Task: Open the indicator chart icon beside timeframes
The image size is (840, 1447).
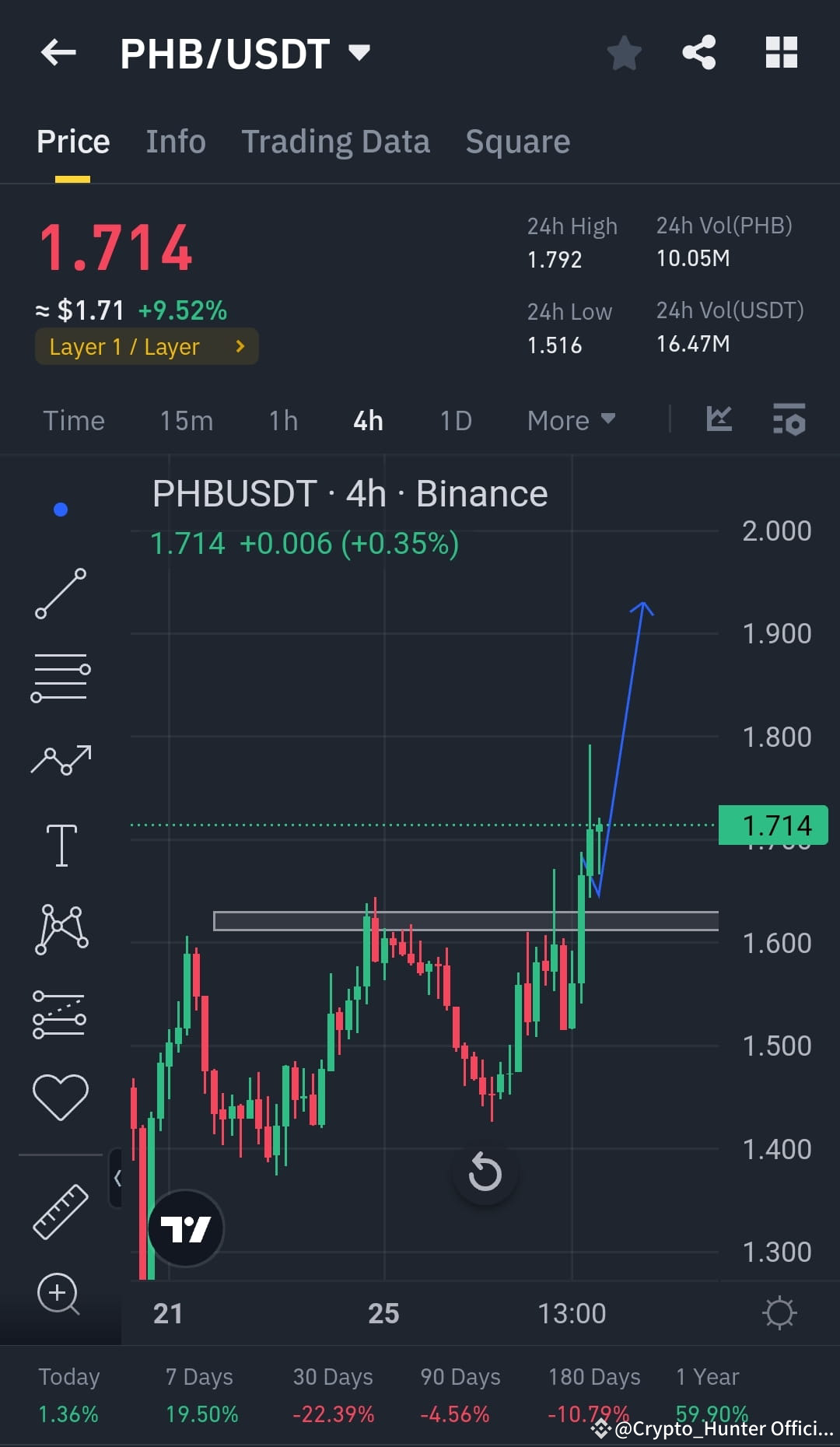Action: 719,419
